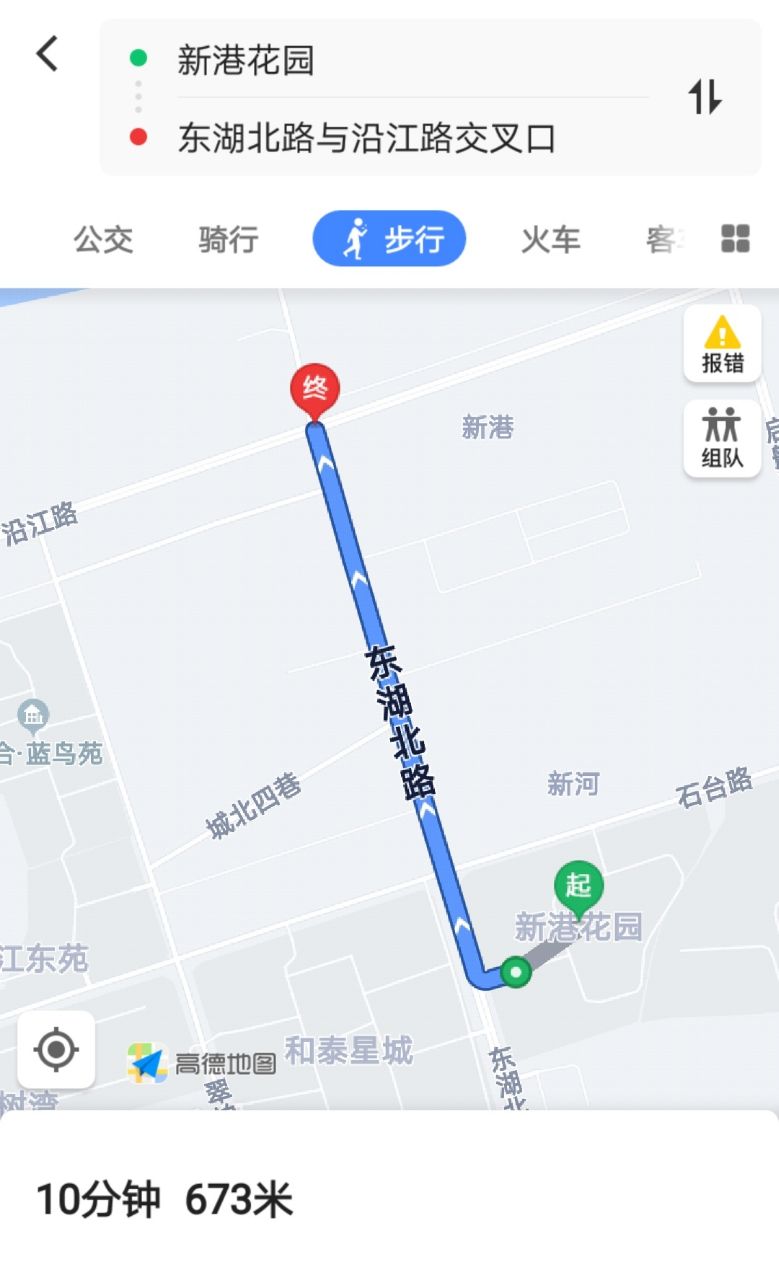Edit the destination 东湖北路与沿江路交叉口

pyautogui.click(x=366, y=138)
